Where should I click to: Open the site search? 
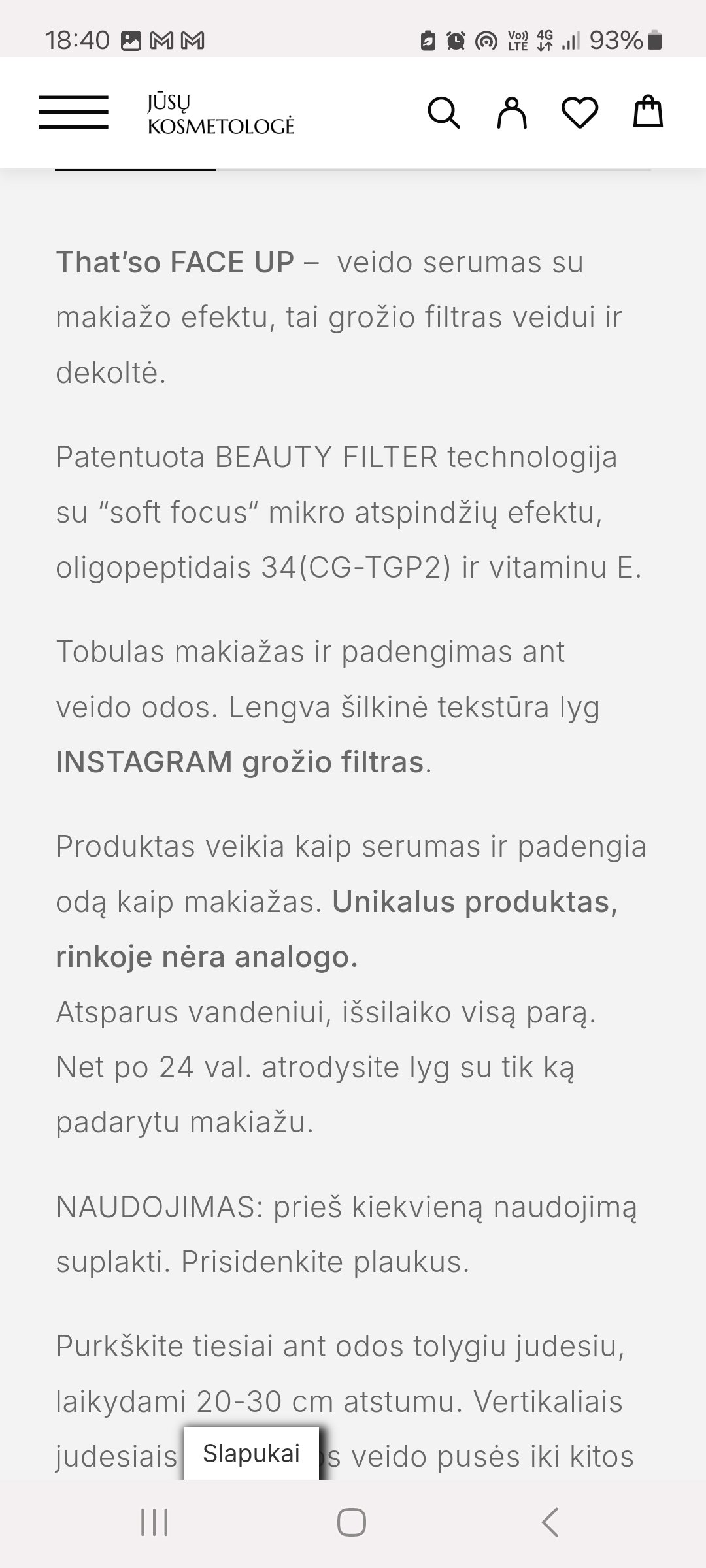pos(444,112)
